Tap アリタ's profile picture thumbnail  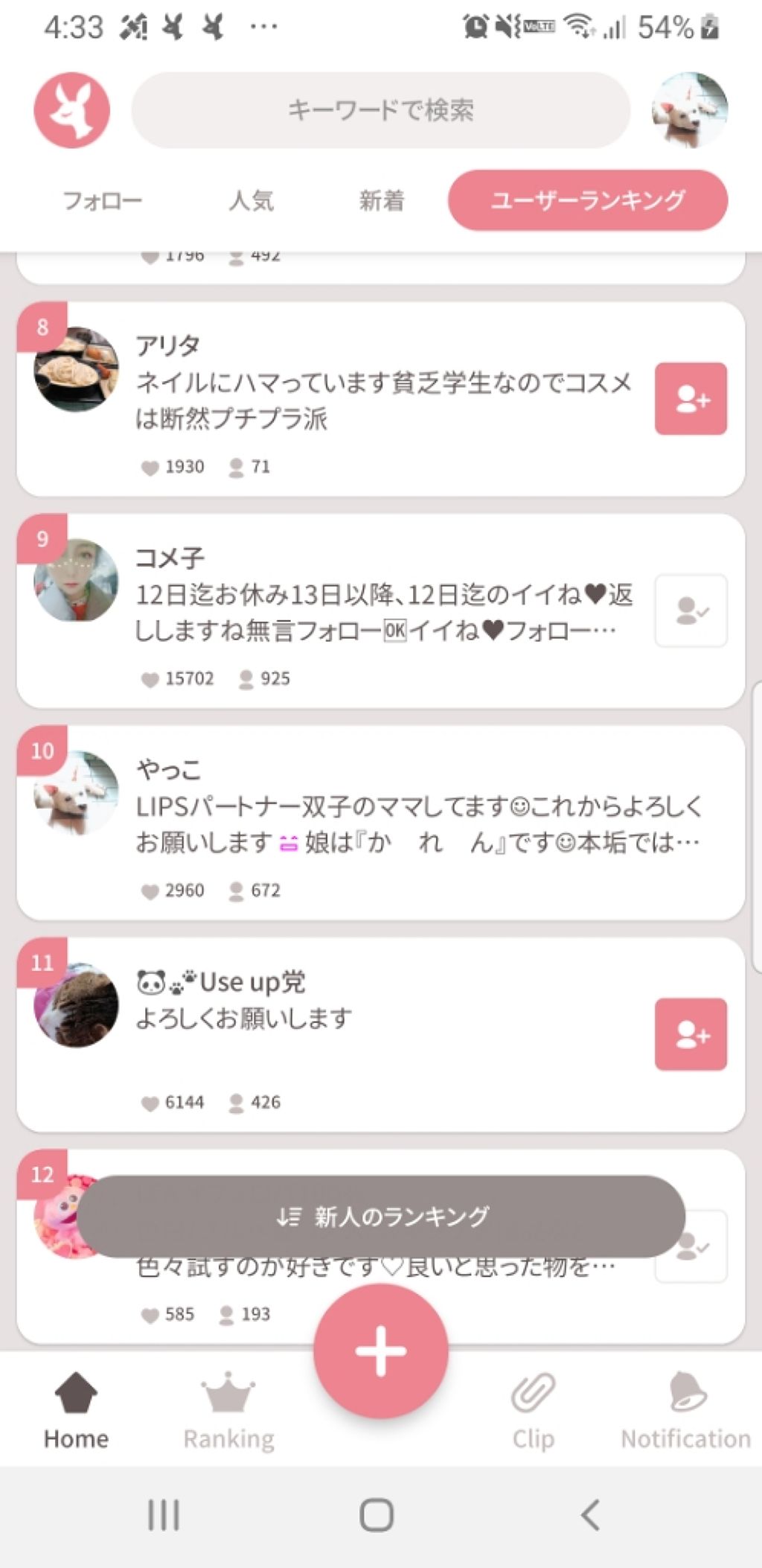tap(76, 370)
